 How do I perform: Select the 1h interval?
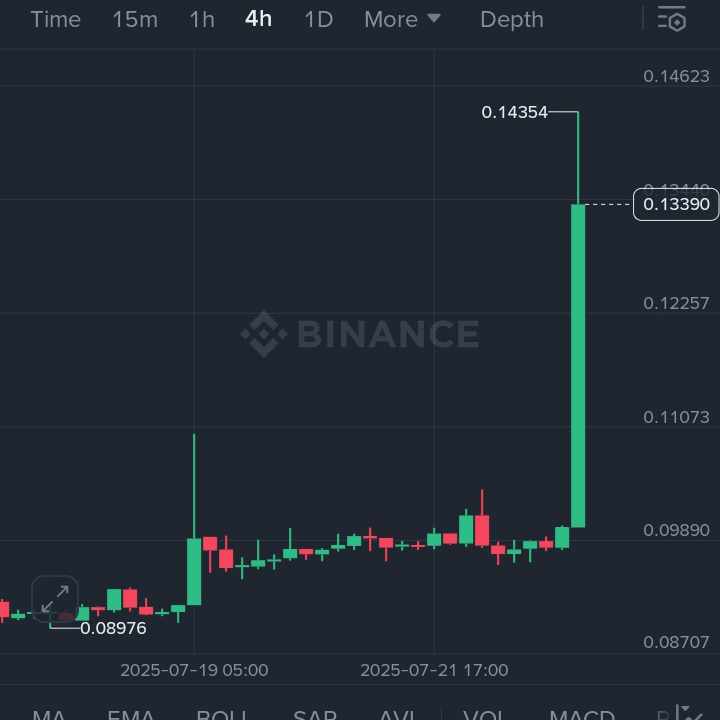[x=202, y=19]
